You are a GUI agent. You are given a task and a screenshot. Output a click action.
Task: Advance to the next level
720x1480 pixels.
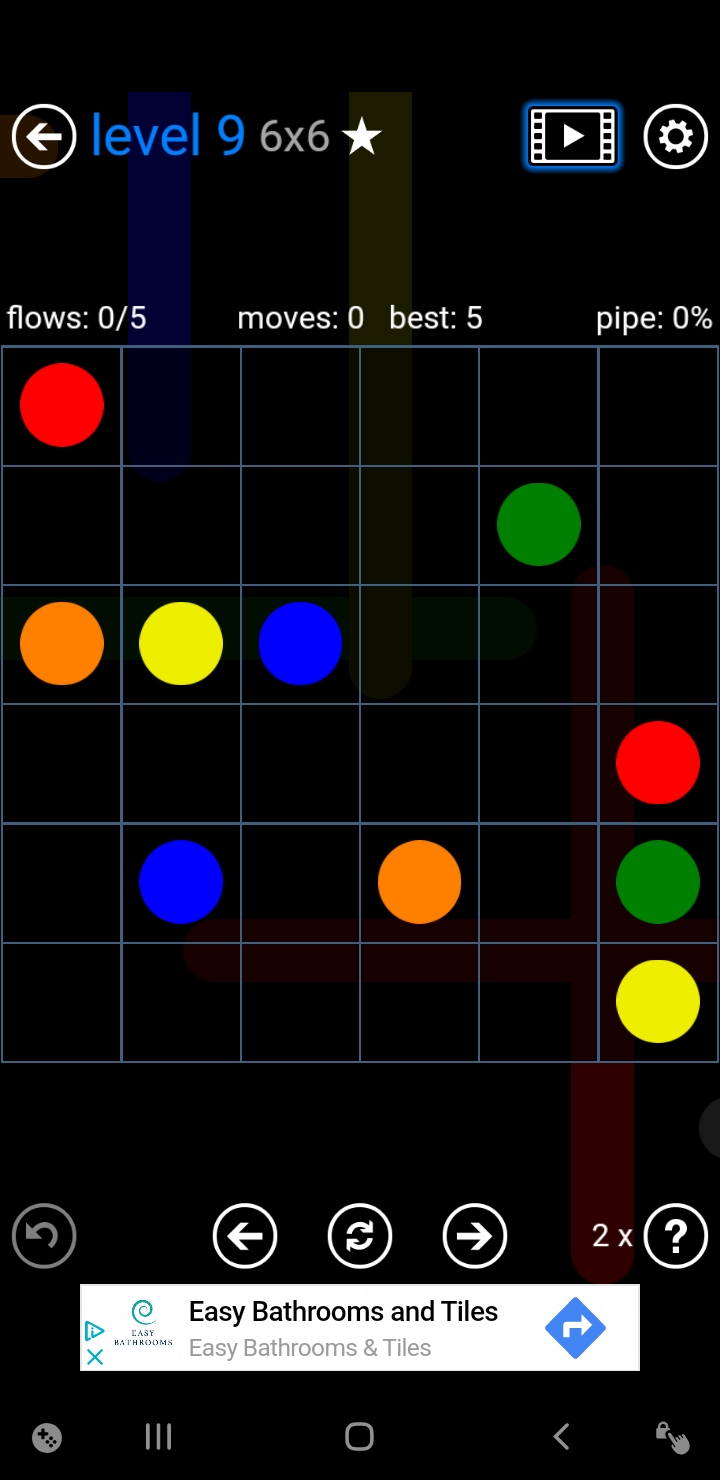click(474, 1236)
